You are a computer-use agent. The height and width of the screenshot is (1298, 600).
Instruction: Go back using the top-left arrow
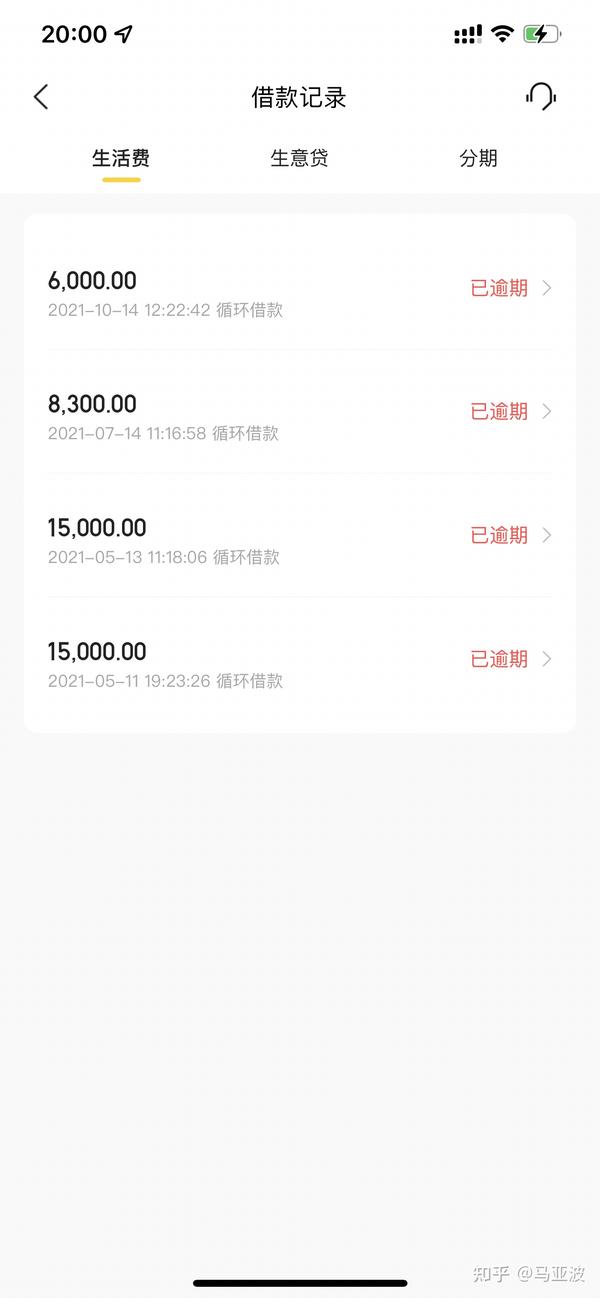(41, 97)
